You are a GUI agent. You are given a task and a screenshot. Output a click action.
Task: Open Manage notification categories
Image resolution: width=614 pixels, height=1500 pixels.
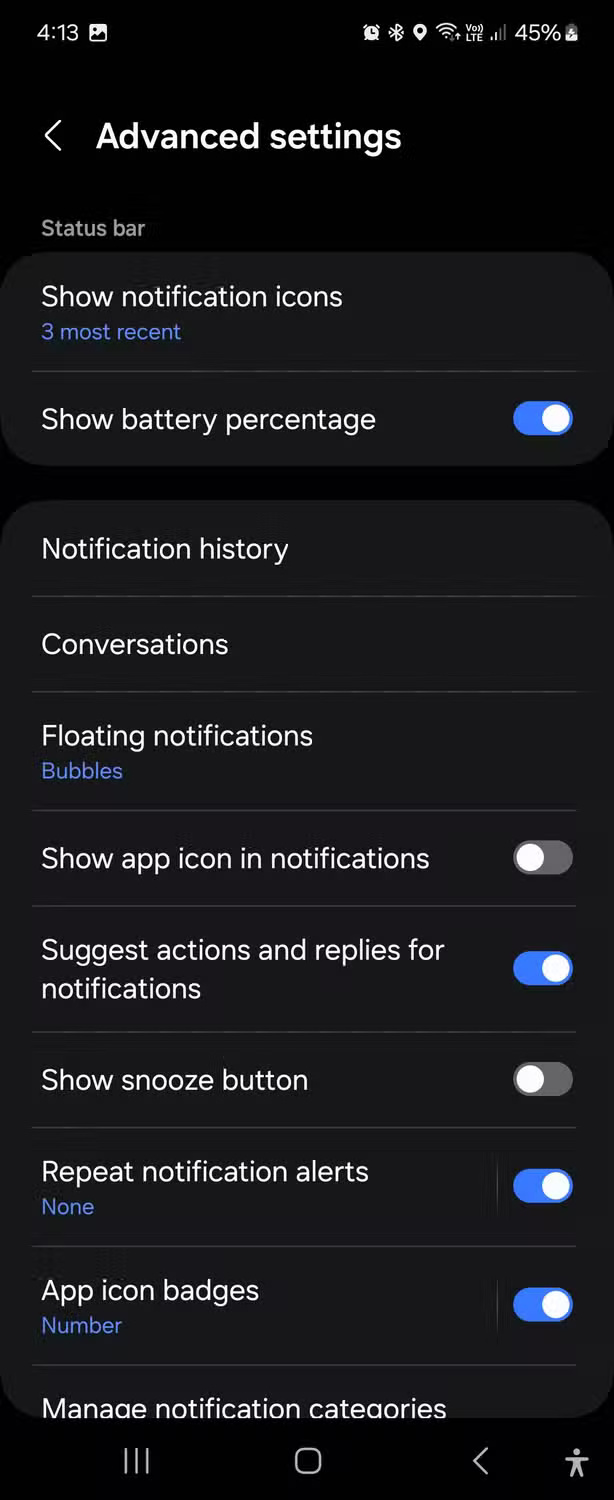coord(244,1405)
